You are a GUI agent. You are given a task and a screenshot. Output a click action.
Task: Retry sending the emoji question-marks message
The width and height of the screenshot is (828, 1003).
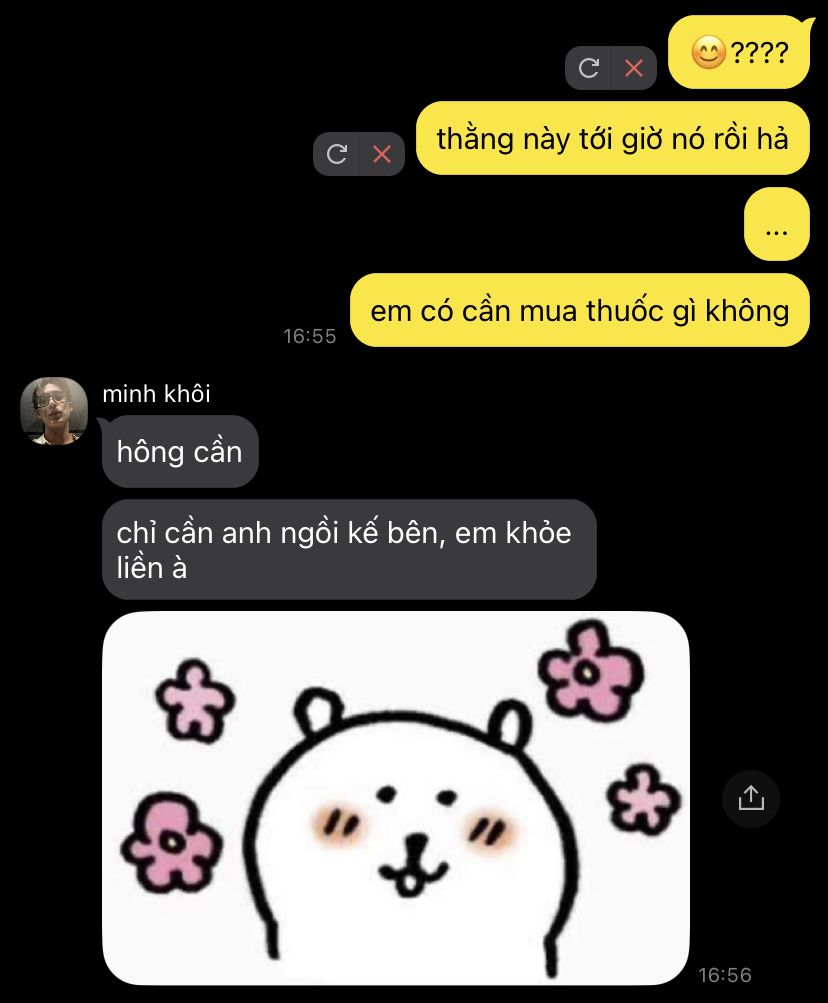589,68
